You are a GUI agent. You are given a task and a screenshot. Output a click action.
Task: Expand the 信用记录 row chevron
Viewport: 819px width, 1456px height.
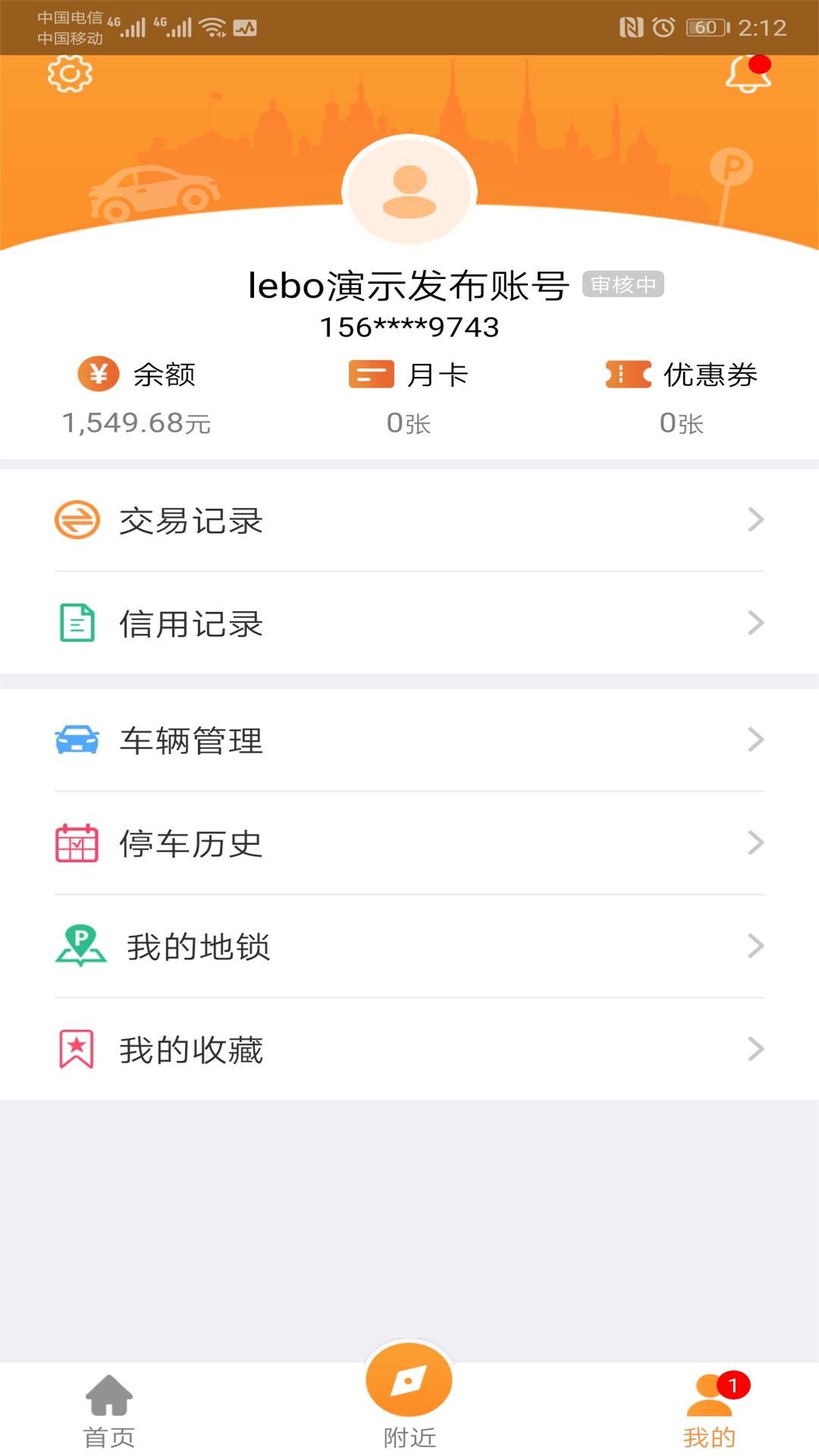[755, 623]
